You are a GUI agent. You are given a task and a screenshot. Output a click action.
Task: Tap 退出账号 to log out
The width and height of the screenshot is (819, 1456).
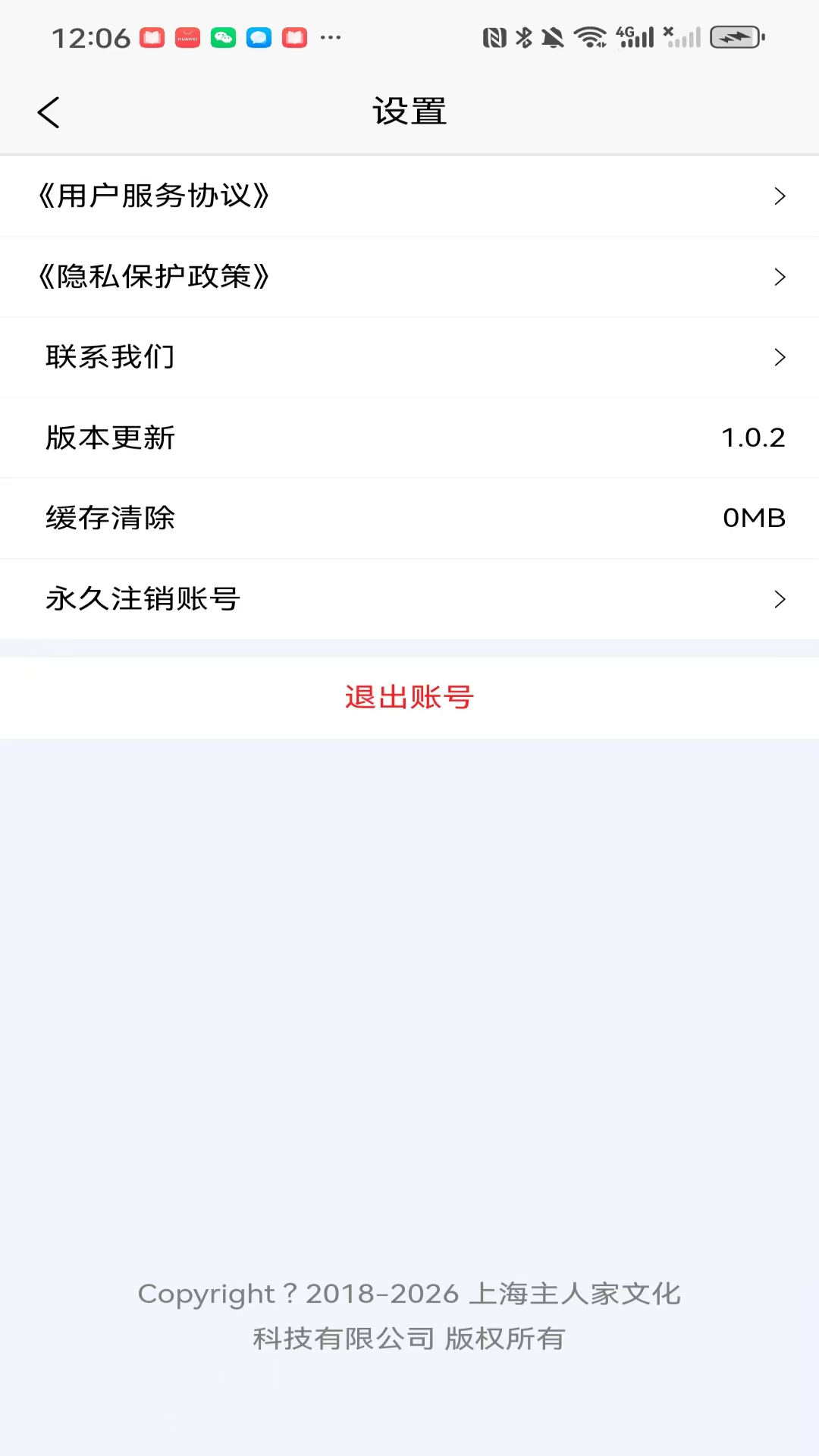pos(409,697)
